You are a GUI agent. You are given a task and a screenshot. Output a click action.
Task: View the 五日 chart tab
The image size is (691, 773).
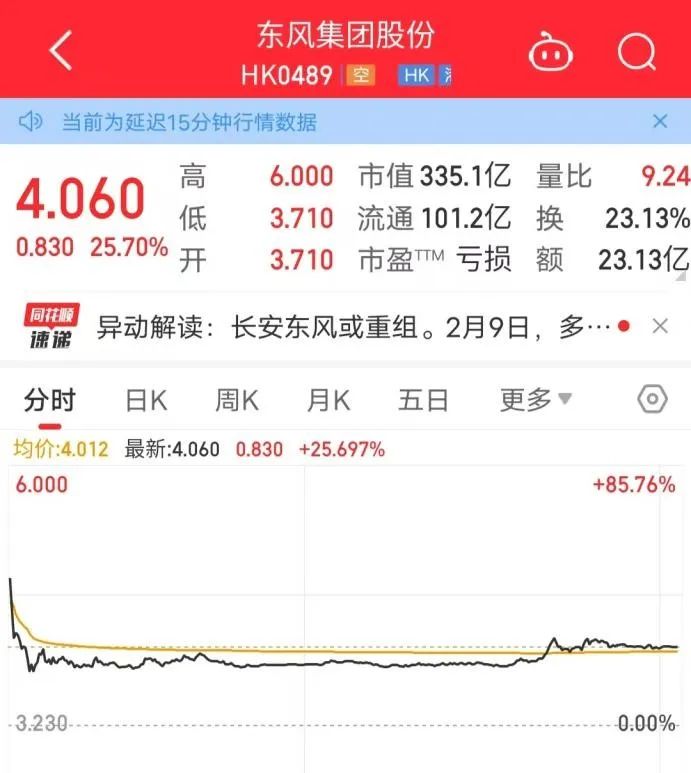point(423,401)
